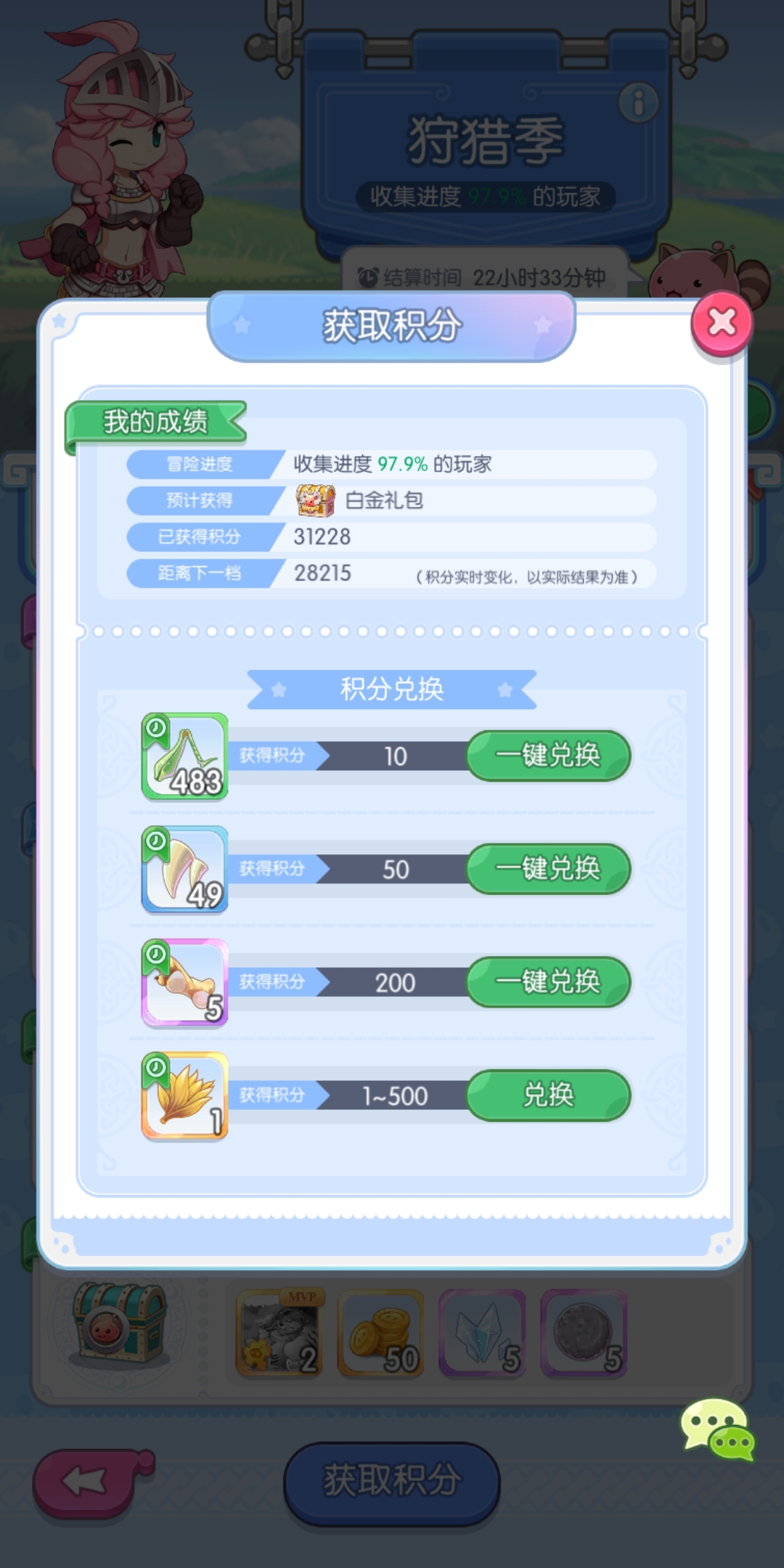Close the 获取积分 dialog
The image size is (784, 1568).
(722, 323)
